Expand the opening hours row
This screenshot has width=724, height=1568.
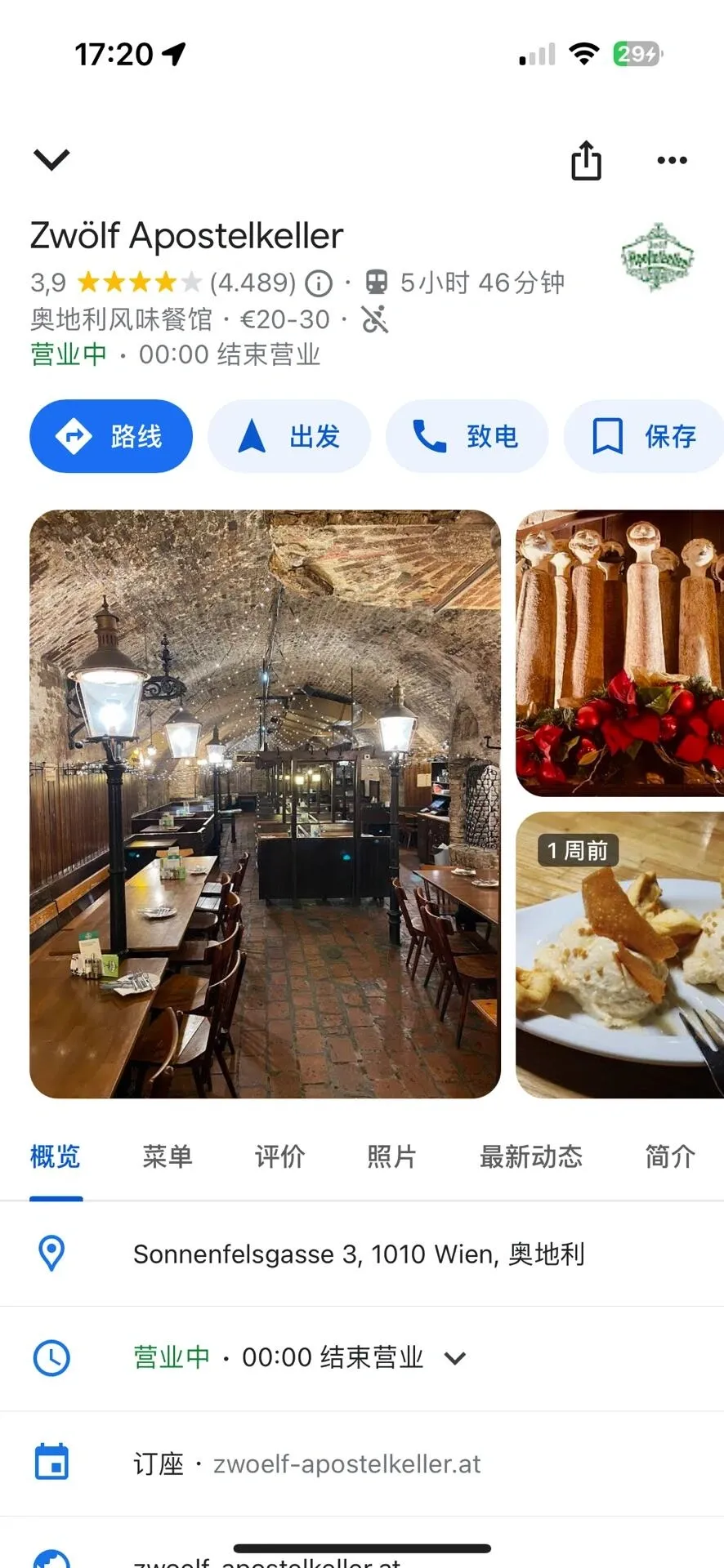(x=454, y=1358)
